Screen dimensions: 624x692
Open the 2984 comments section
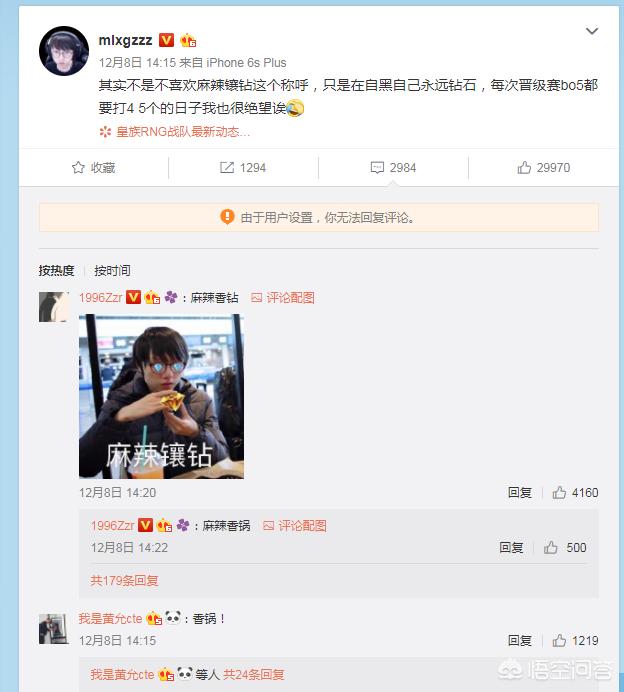tap(393, 167)
